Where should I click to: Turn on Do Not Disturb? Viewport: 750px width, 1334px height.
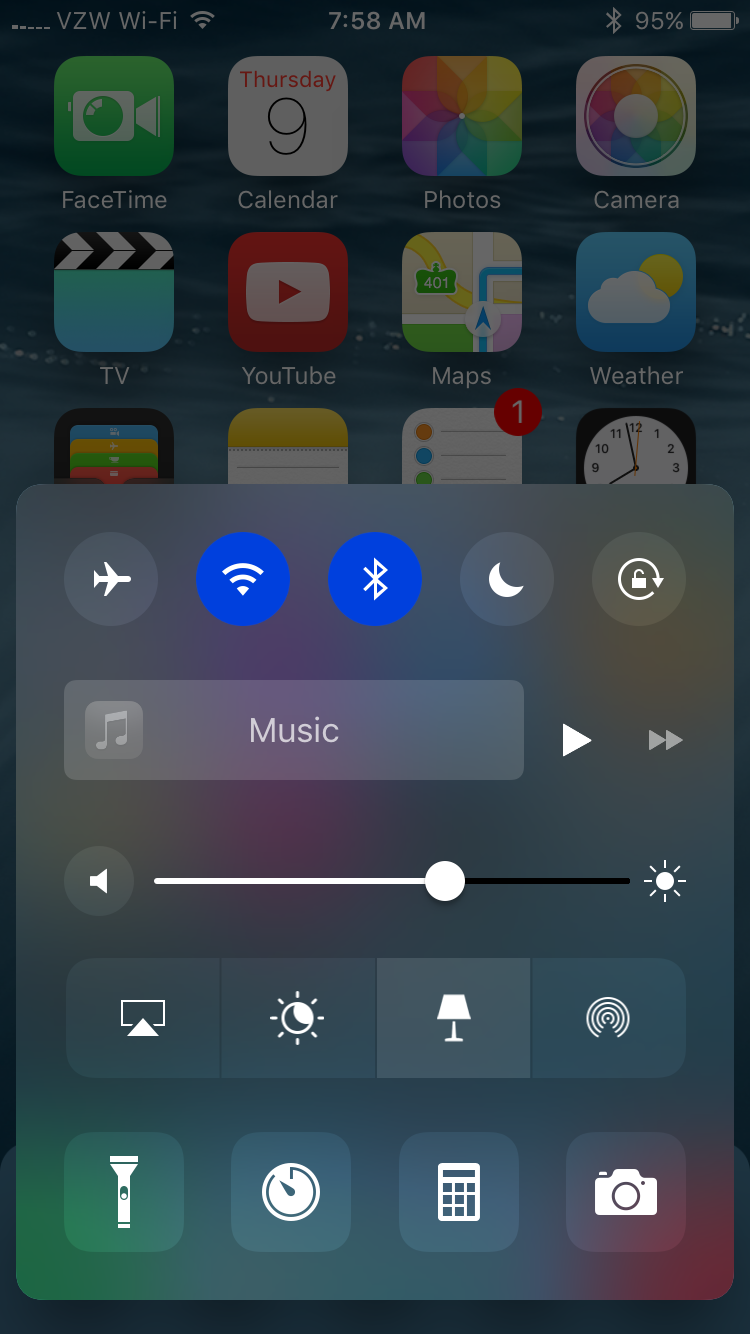click(506, 579)
